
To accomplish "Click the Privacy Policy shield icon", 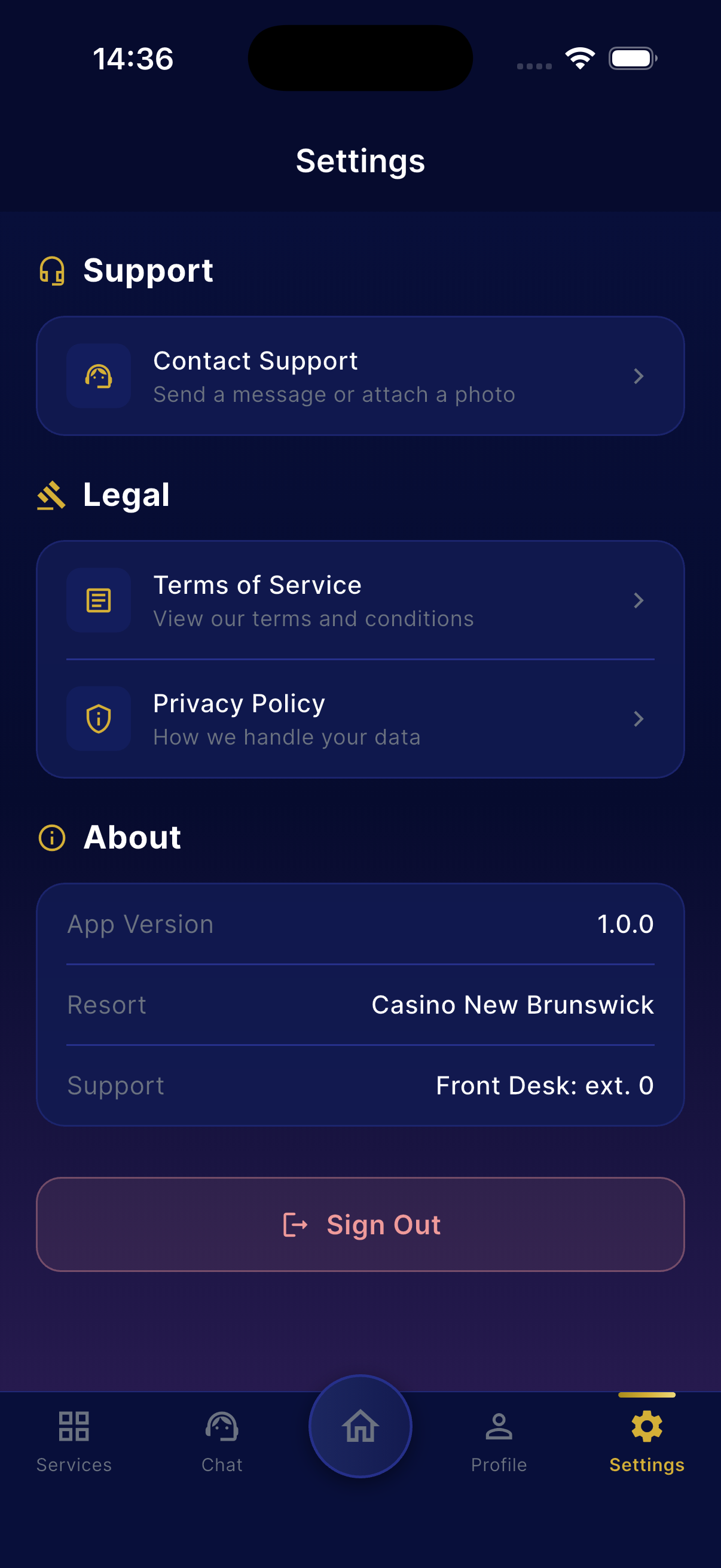I will click(x=98, y=718).
